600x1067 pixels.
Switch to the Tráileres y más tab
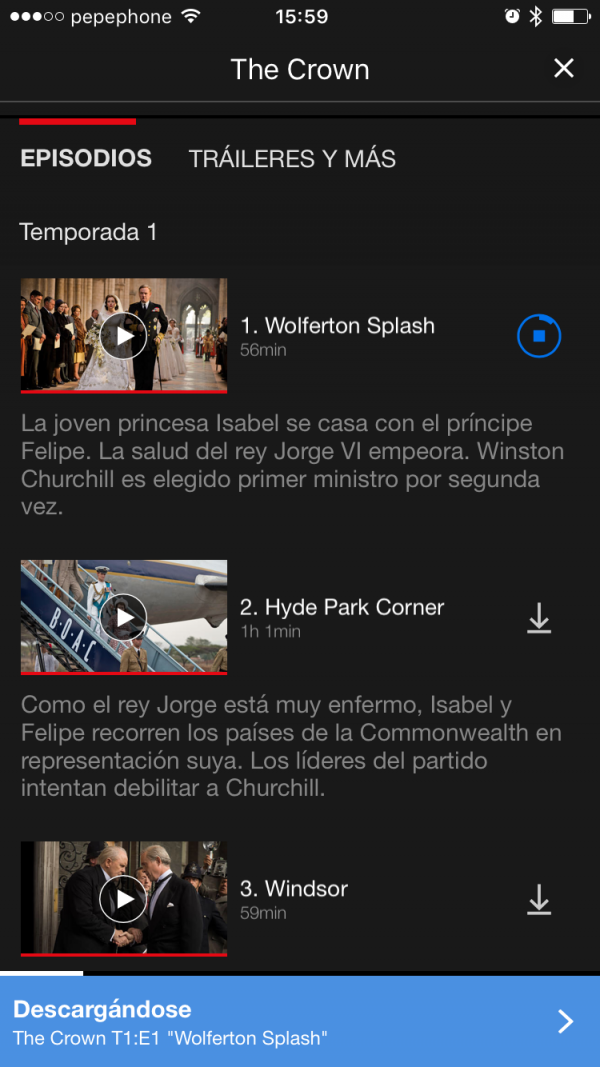(292, 158)
